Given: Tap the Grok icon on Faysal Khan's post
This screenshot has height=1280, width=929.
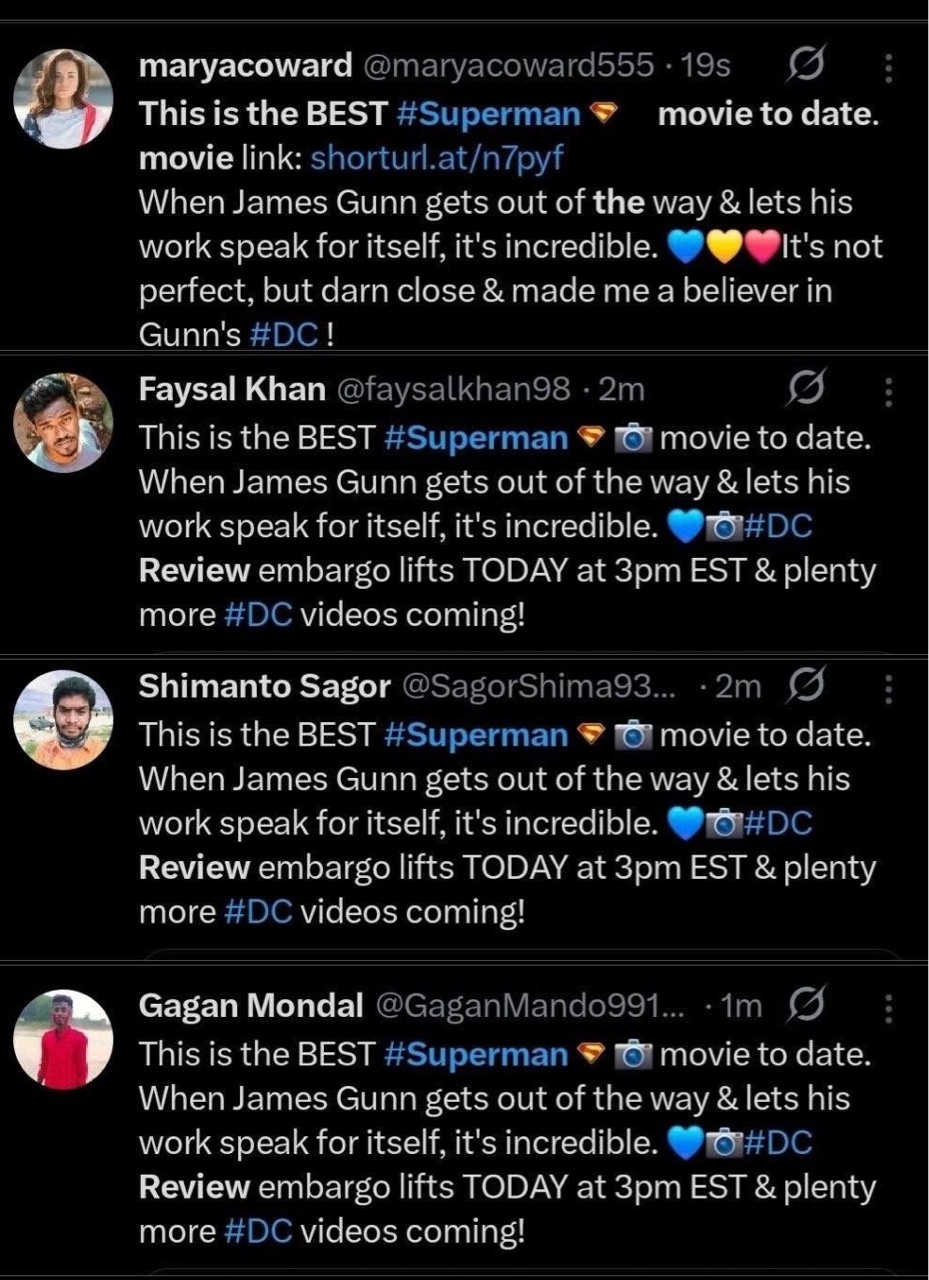Looking at the screenshot, I should pyautogui.click(x=807, y=390).
